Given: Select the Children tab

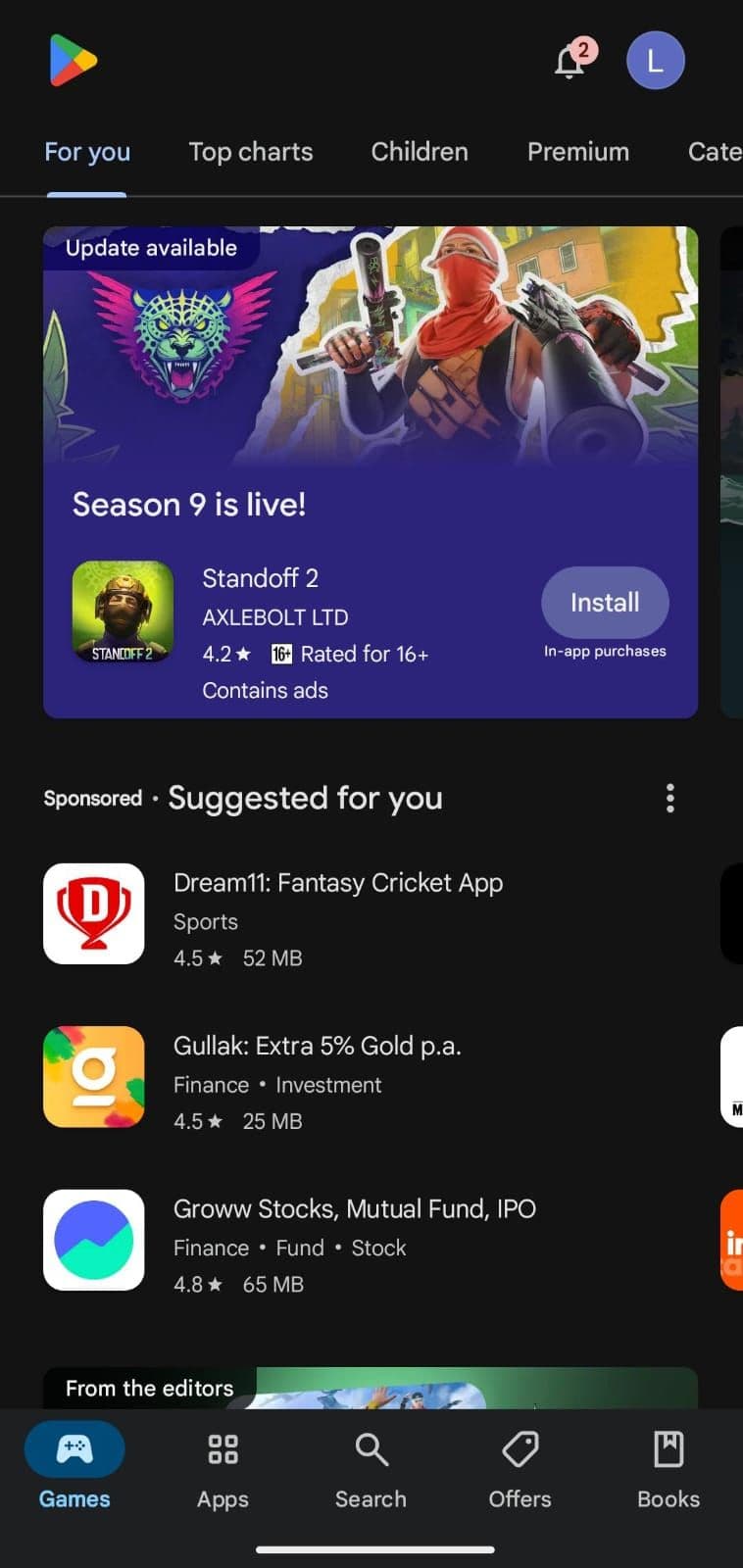Looking at the screenshot, I should pyautogui.click(x=420, y=152).
